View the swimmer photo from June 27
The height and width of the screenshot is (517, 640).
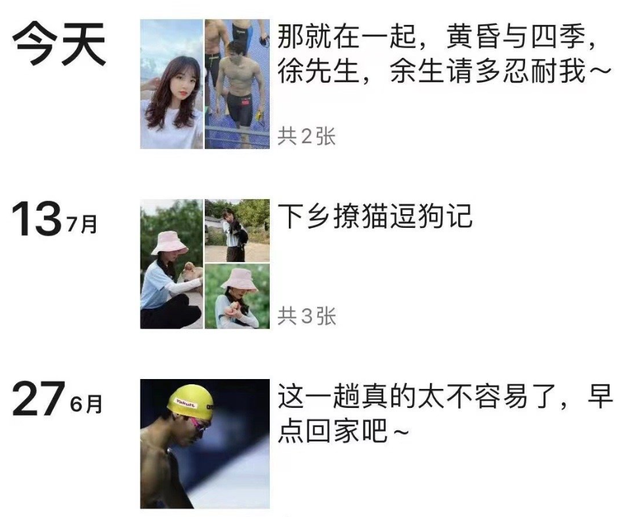(205, 443)
